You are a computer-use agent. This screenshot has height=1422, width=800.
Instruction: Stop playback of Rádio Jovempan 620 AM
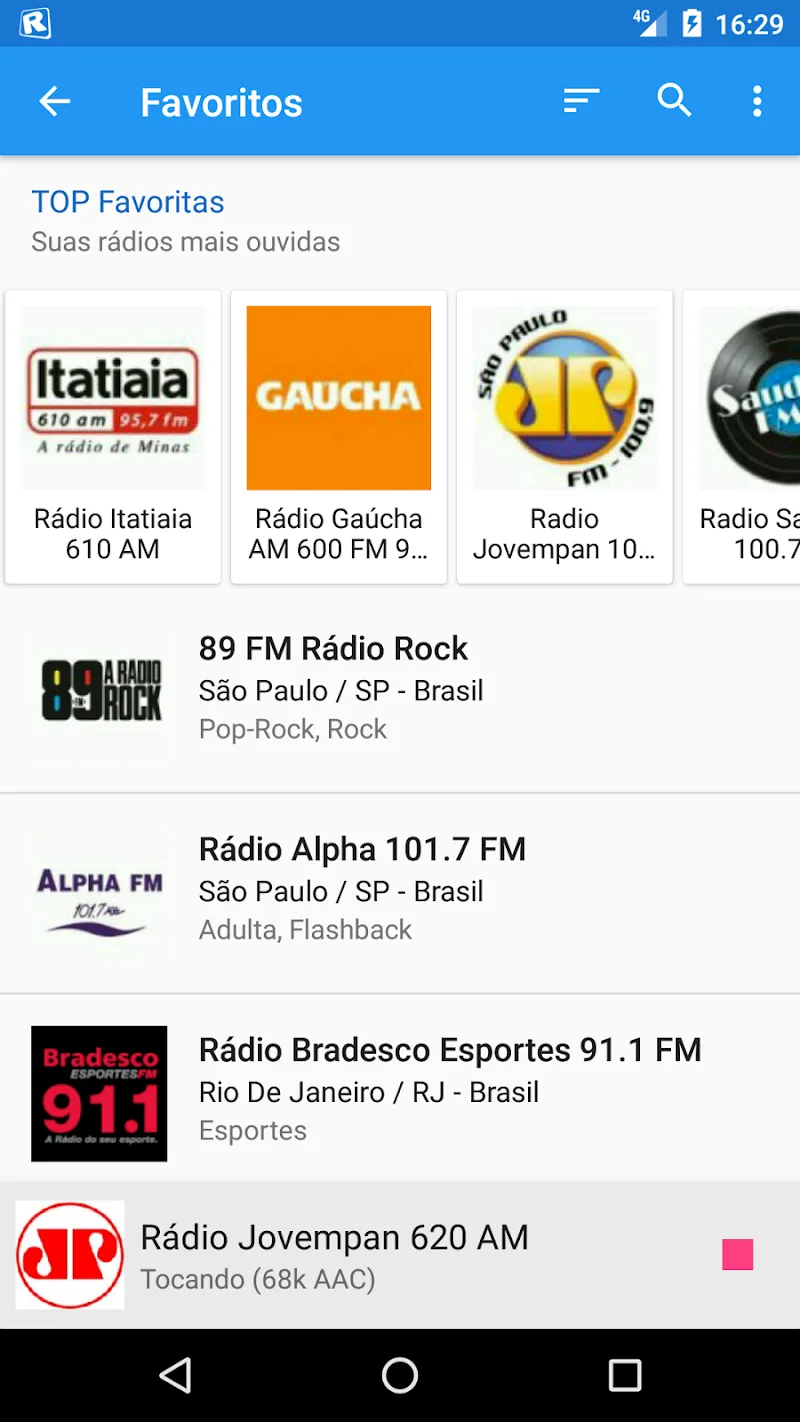click(x=738, y=1255)
